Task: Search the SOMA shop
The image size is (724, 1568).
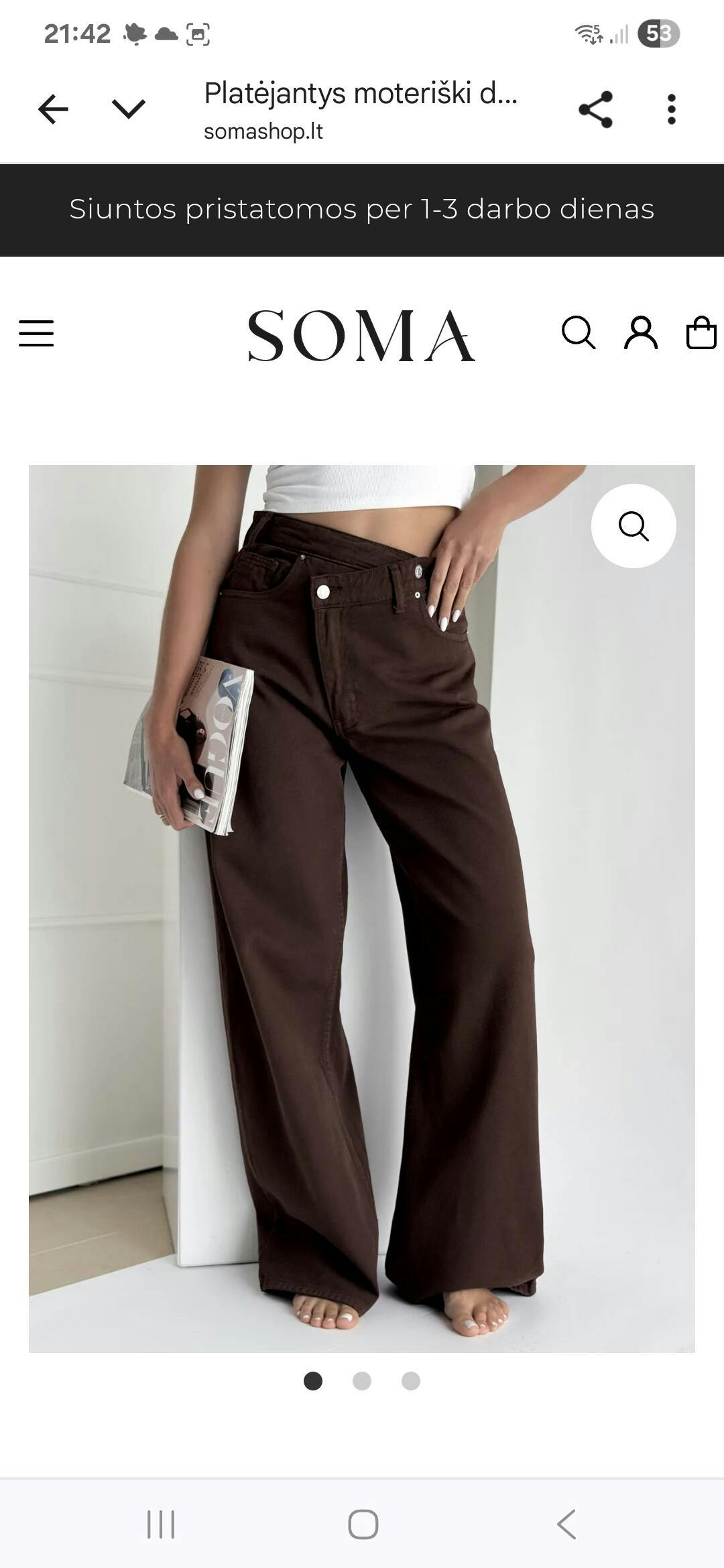Action: (578, 333)
